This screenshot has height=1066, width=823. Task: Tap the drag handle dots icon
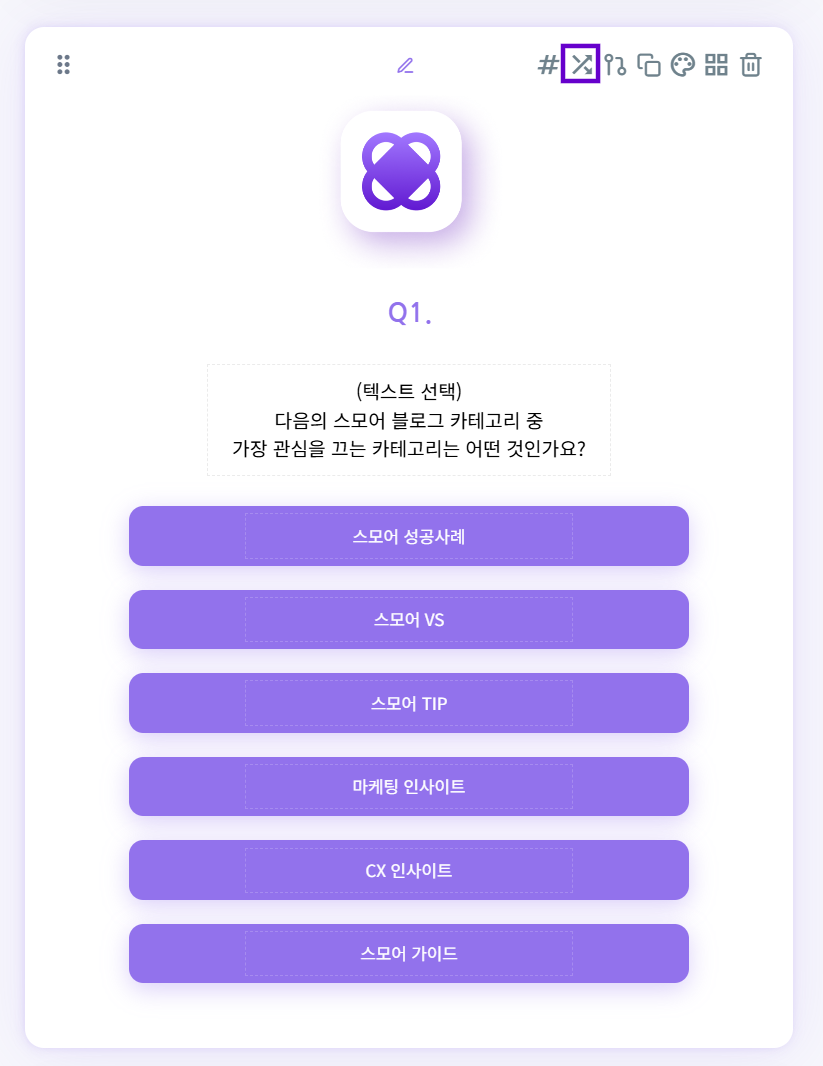[x=63, y=65]
